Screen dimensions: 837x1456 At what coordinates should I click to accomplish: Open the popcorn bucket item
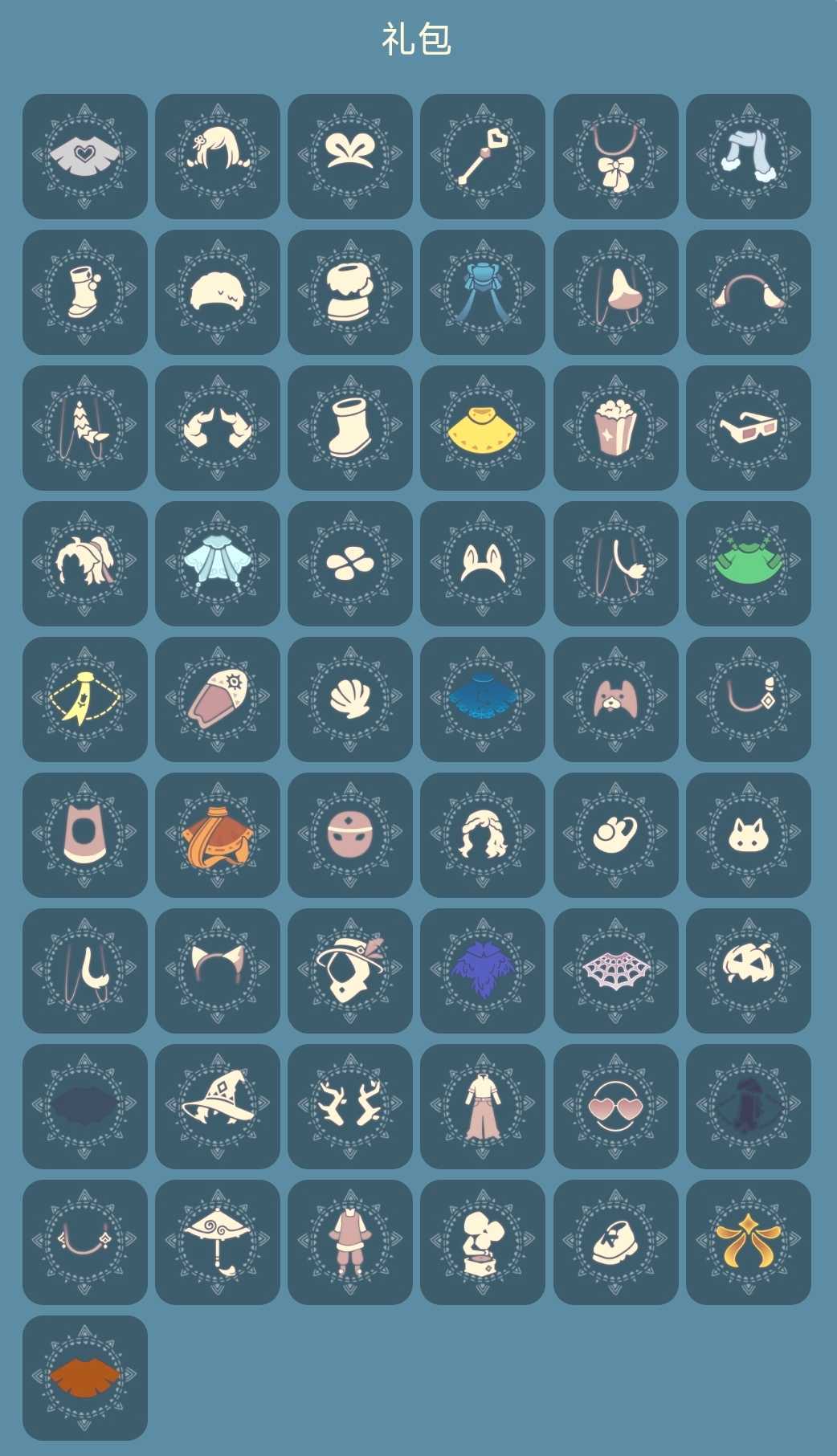click(x=615, y=428)
